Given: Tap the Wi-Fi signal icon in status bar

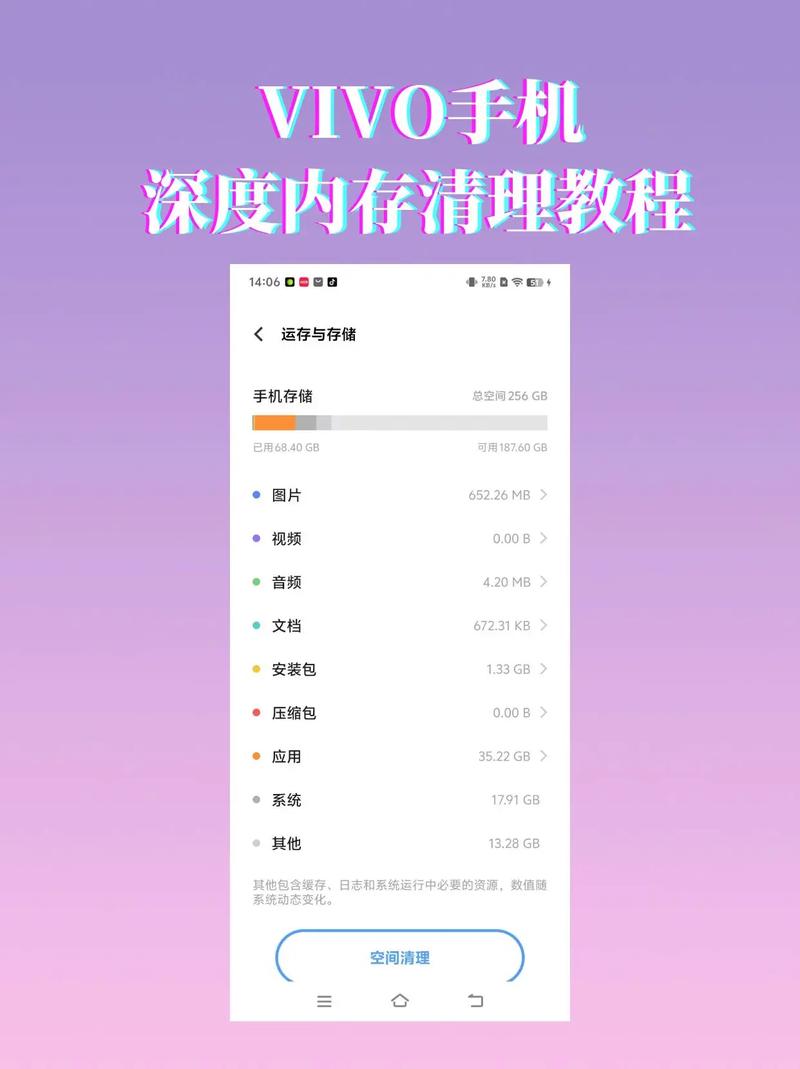Looking at the screenshot, I should coord(517,282).
